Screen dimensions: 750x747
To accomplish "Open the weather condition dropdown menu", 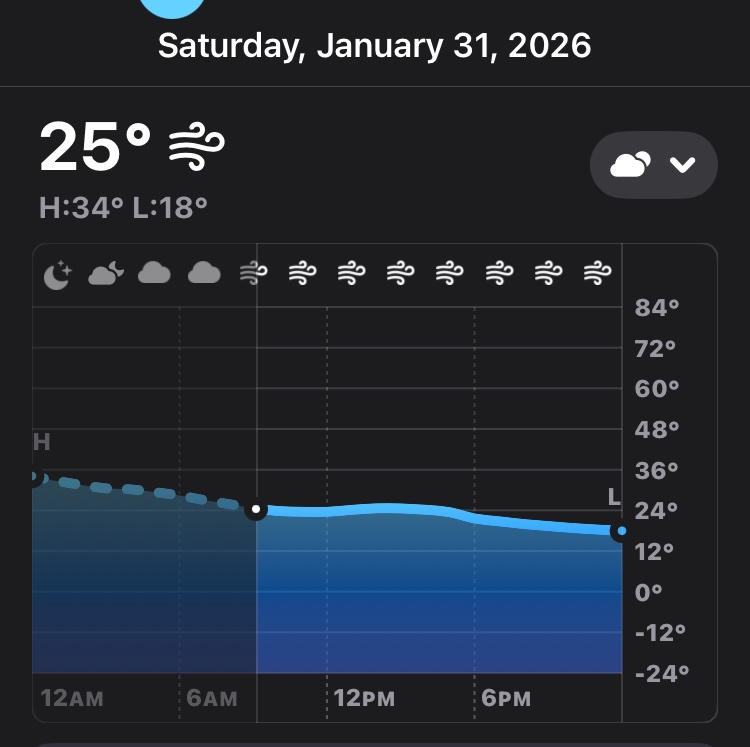I will (x=653, y=165).
